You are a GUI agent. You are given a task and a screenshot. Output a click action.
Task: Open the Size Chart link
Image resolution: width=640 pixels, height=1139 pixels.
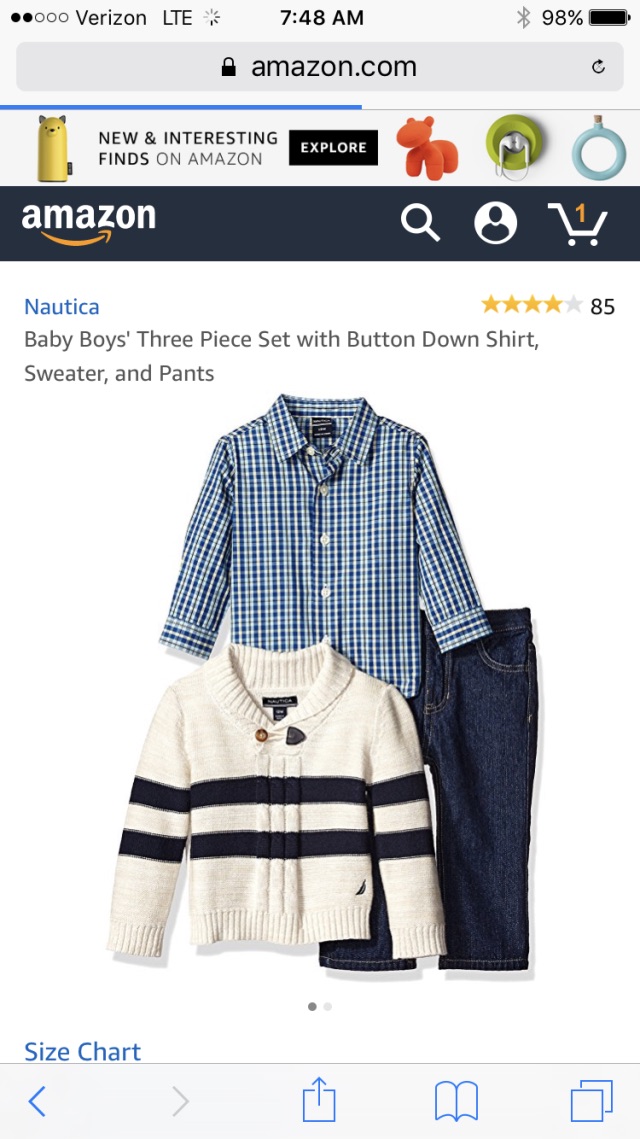pos(83,1051)
